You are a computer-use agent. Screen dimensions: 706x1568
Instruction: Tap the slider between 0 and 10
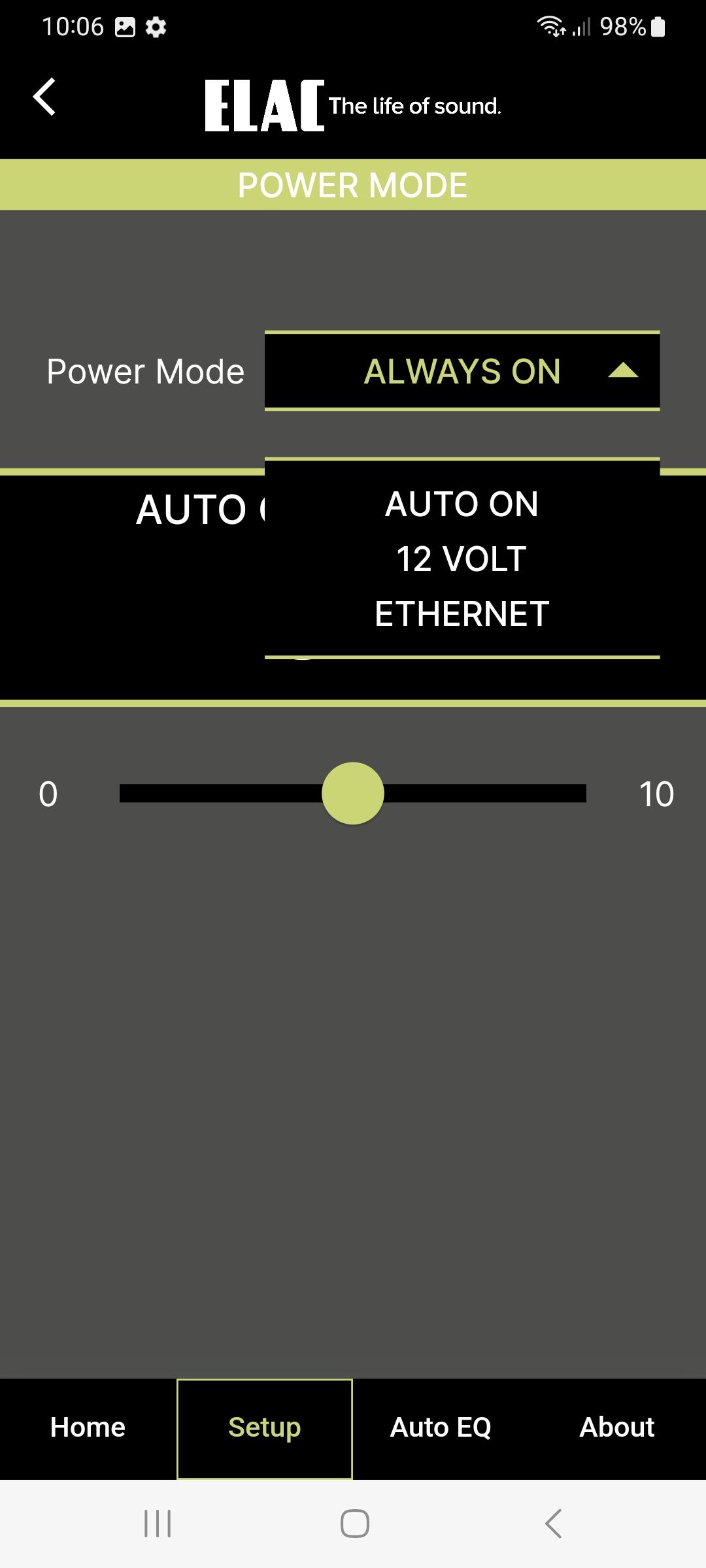353,793
